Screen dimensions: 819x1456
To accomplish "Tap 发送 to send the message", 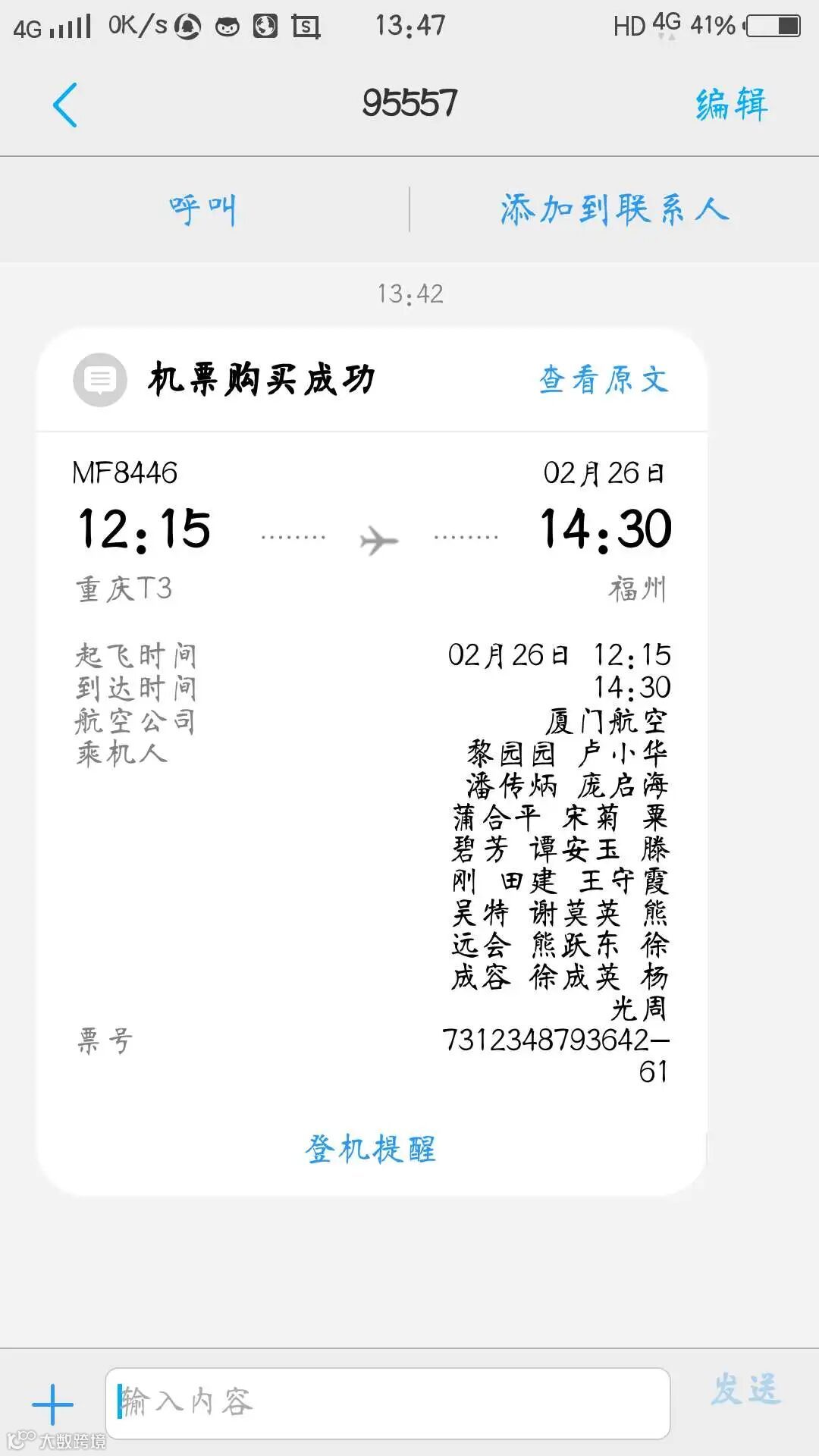I will click(x=745, y=1389).
